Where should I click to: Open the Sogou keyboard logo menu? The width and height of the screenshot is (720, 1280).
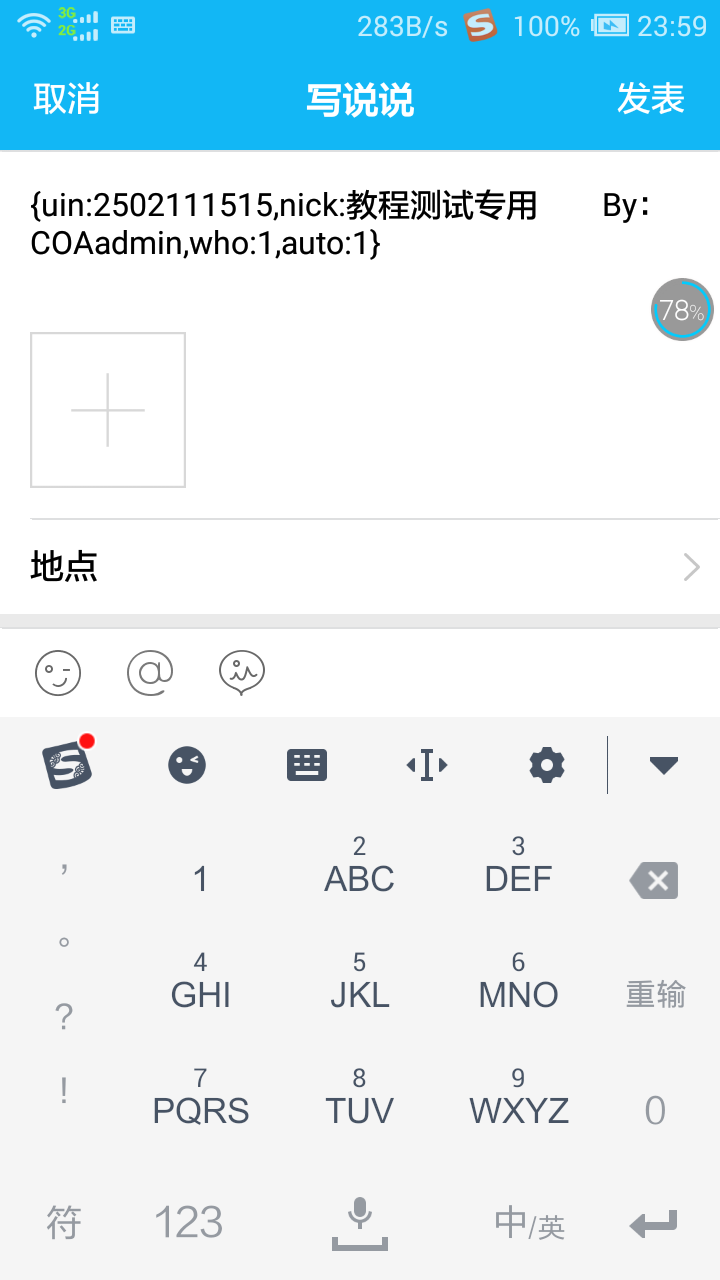coord(68,764)
